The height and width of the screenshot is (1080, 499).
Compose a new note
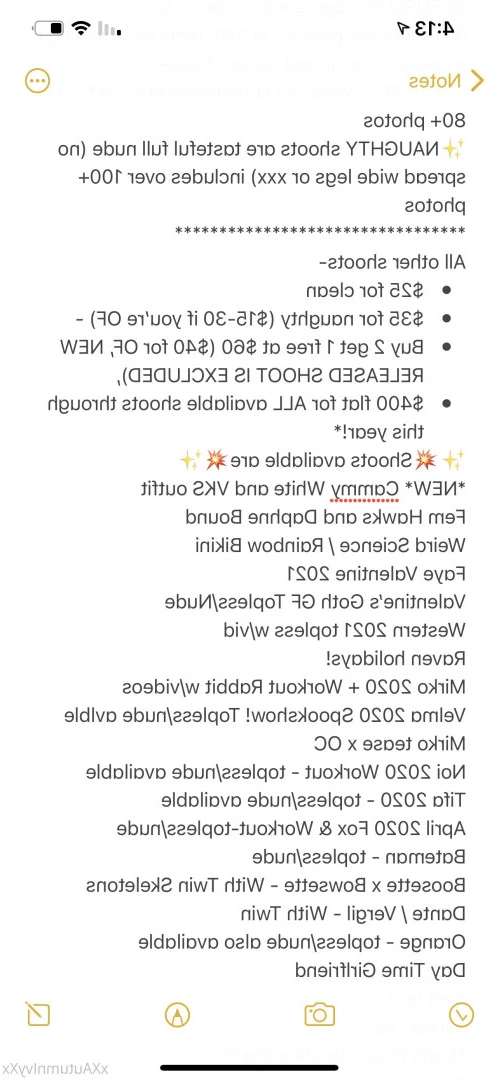point(38,1013)
